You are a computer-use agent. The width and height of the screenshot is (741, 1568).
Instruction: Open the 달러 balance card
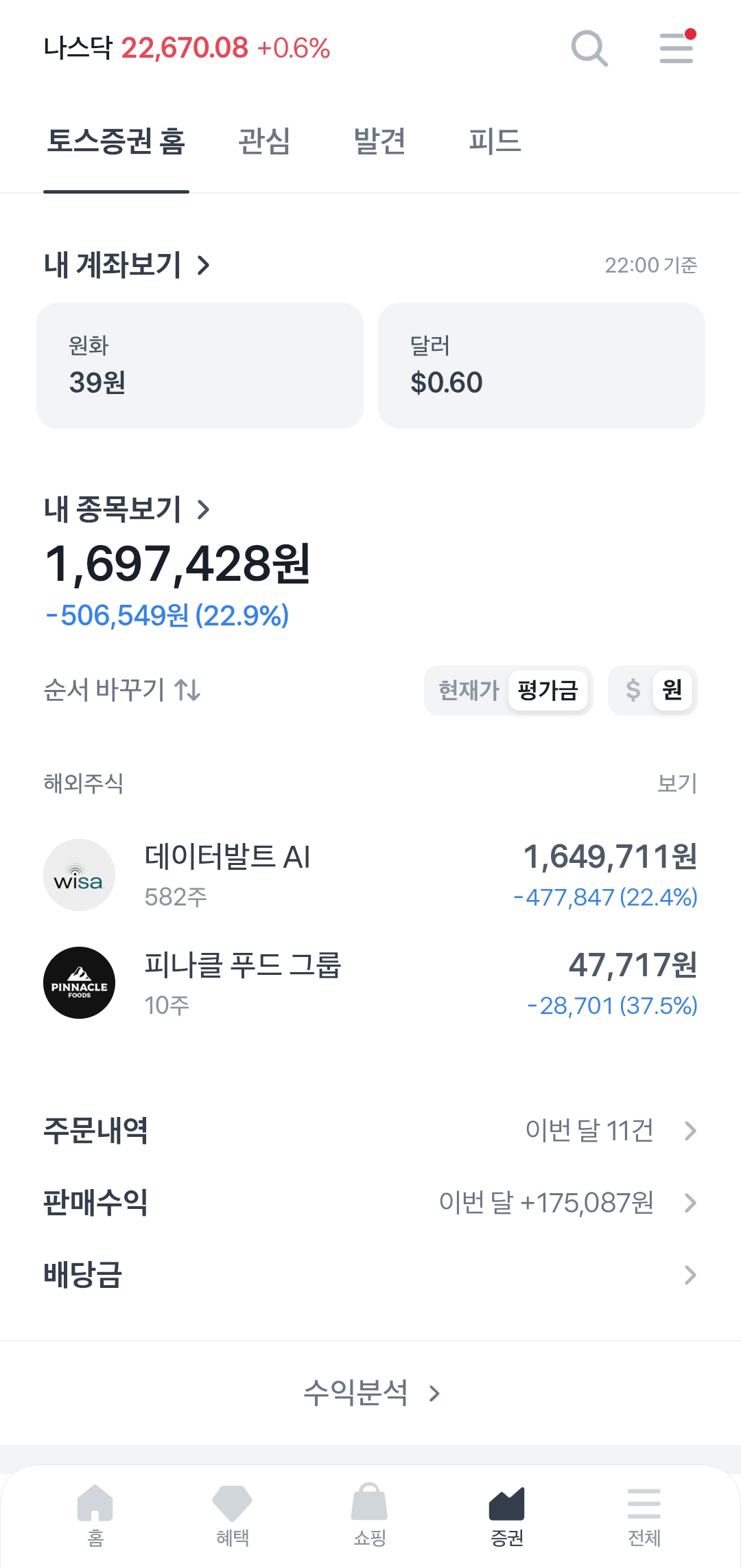tap(541, 366)
